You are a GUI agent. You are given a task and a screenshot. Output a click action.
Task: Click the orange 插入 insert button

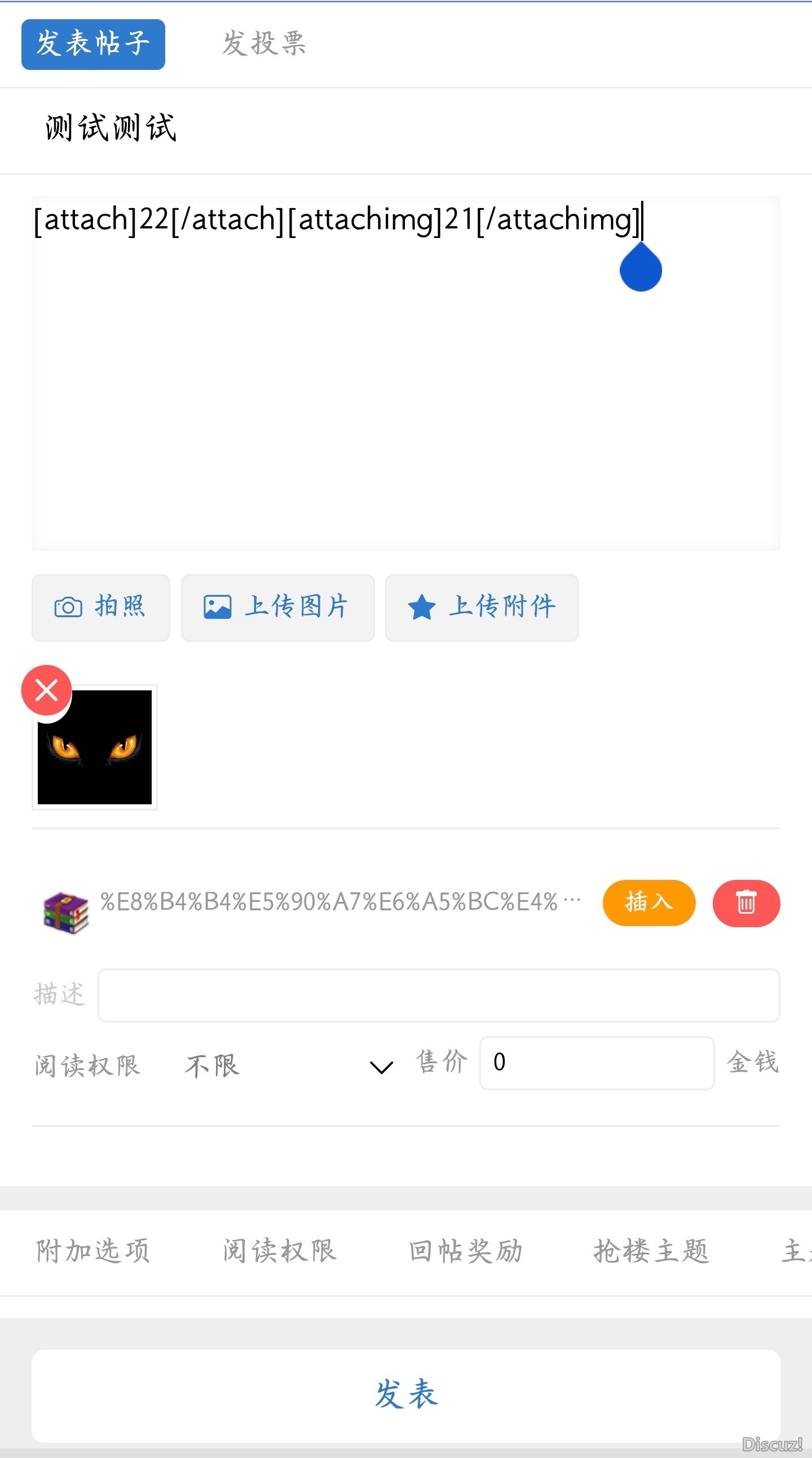point(648,904)
